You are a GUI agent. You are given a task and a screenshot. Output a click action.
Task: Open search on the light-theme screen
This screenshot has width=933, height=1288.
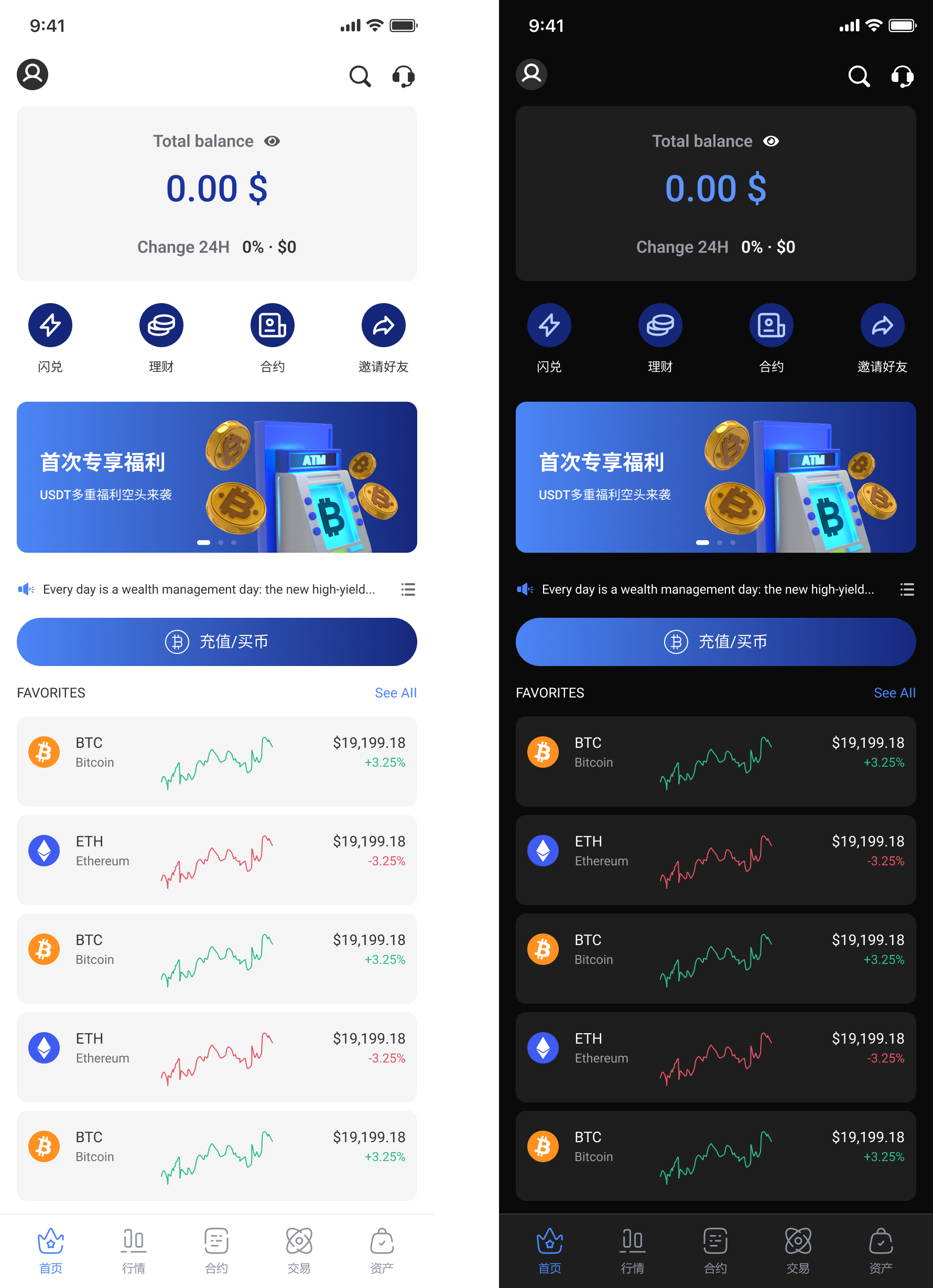click(360, 76)
